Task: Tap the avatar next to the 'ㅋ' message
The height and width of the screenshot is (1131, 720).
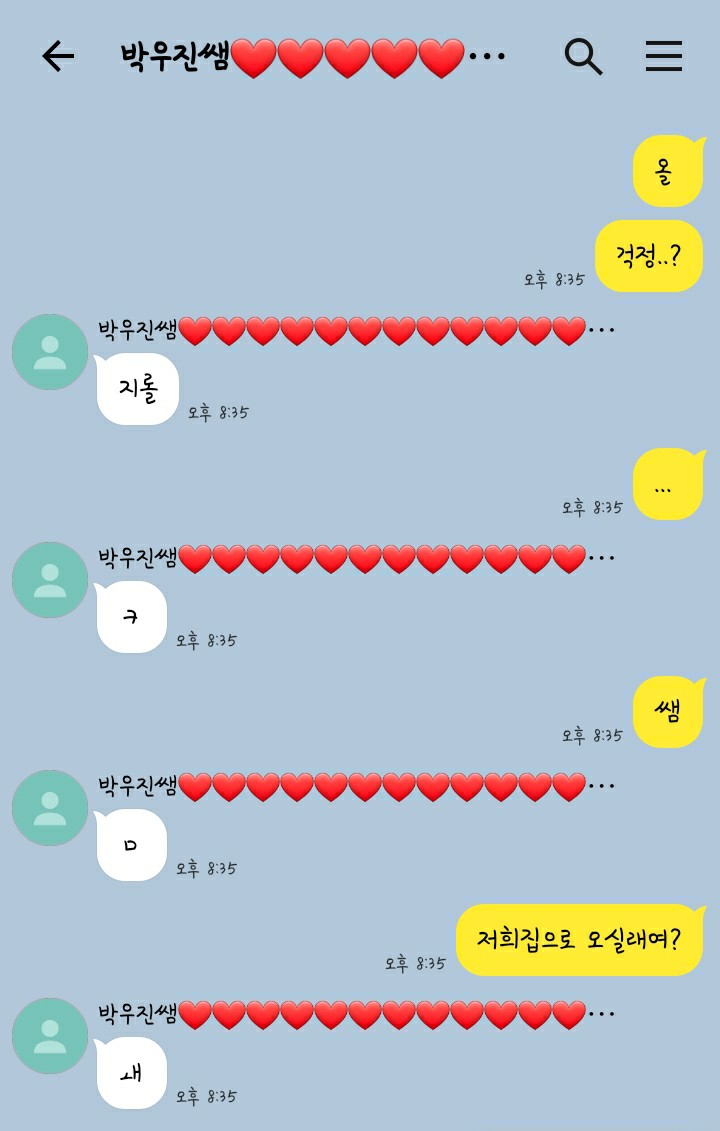Action: click(x=50, y=580)
